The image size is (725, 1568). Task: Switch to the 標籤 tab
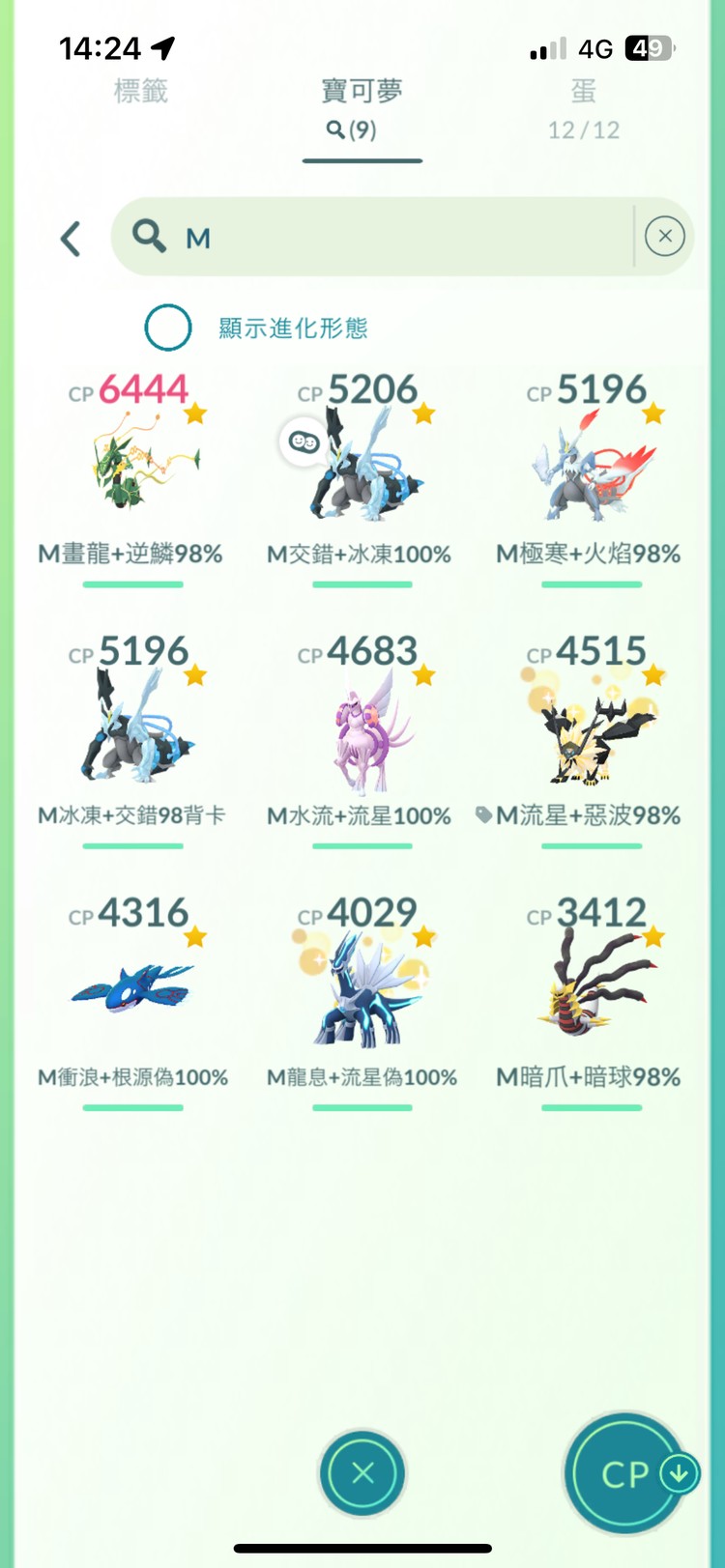(x=141, y=93)
